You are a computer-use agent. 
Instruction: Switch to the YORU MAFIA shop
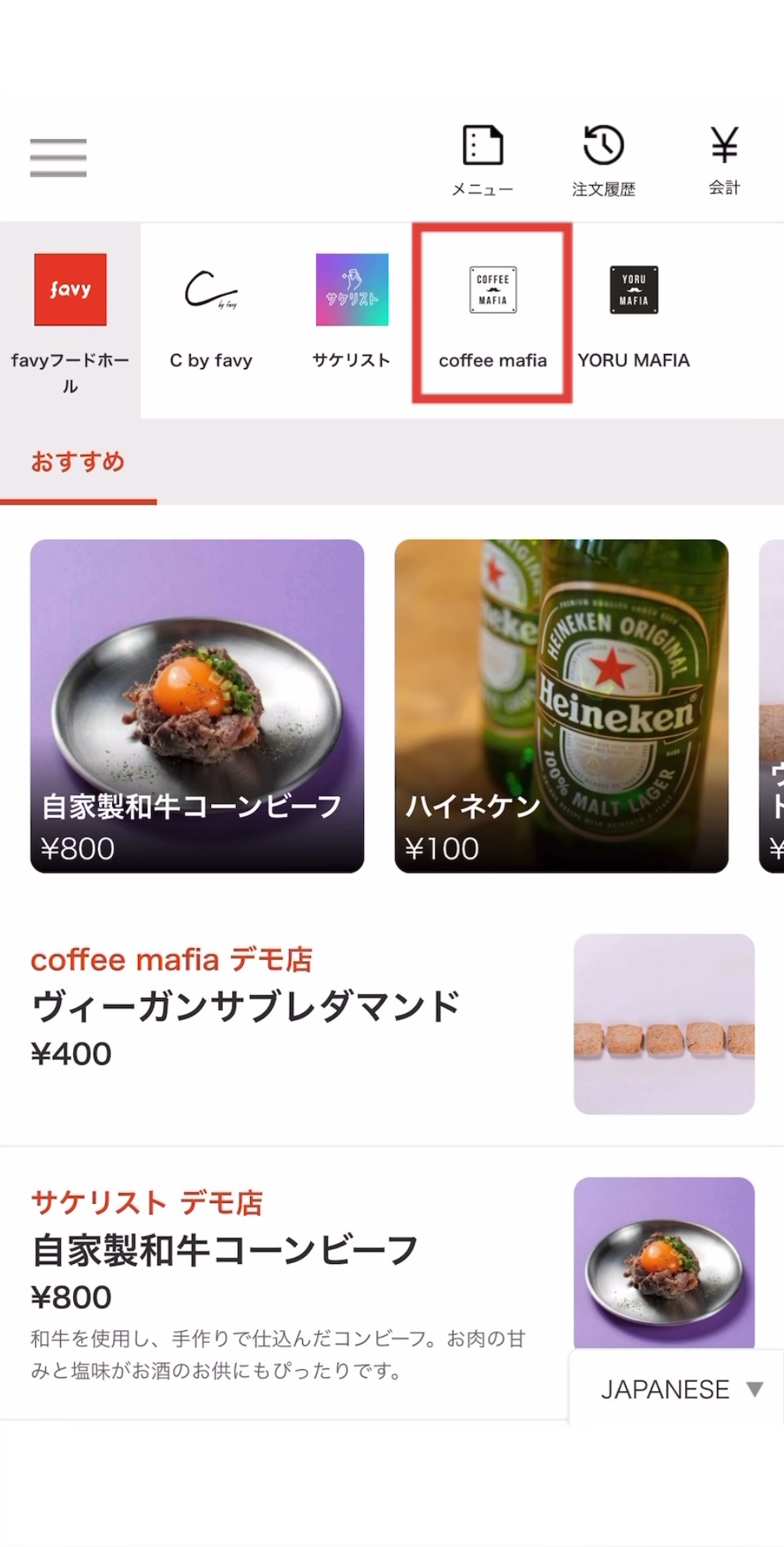click(634, 312)
